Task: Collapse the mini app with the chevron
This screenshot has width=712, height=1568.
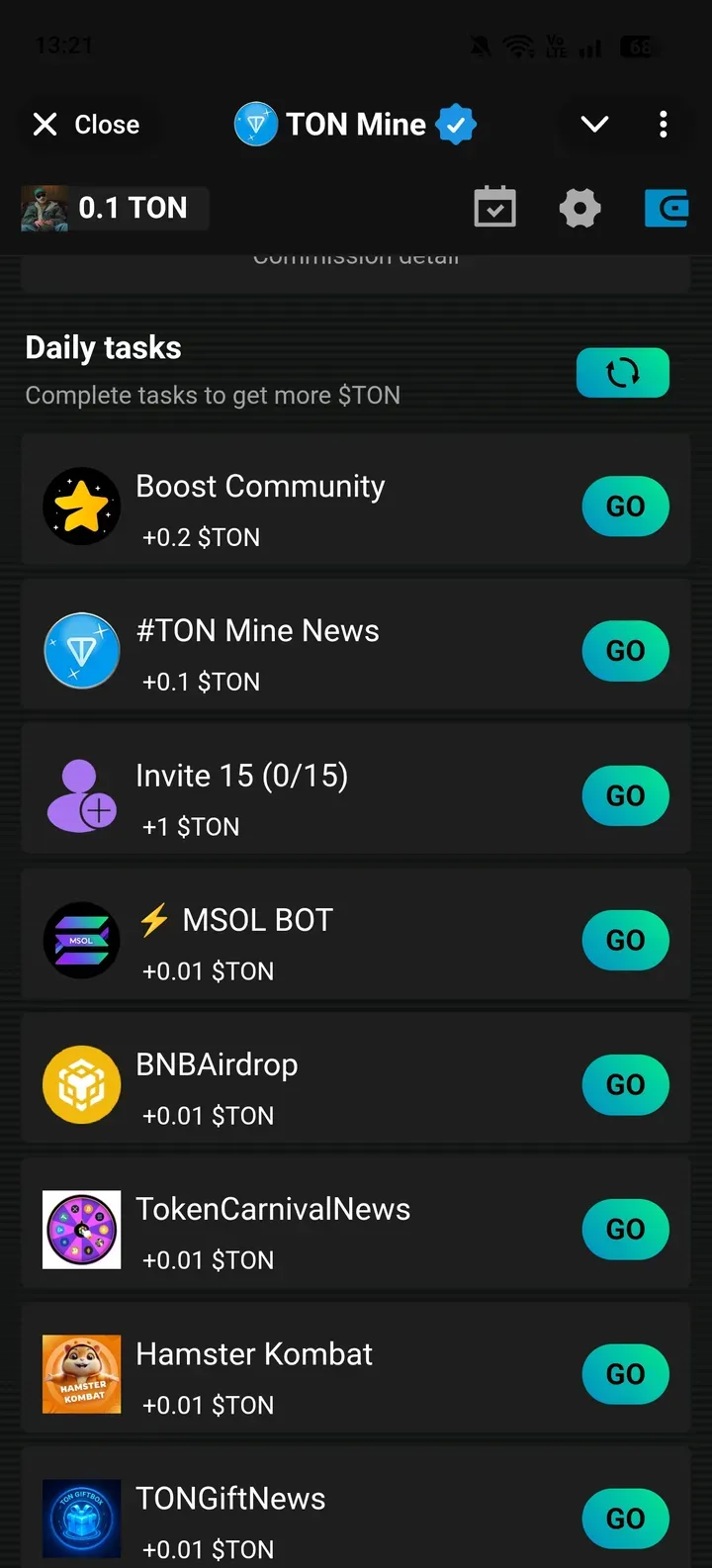Action: [594, 125]
